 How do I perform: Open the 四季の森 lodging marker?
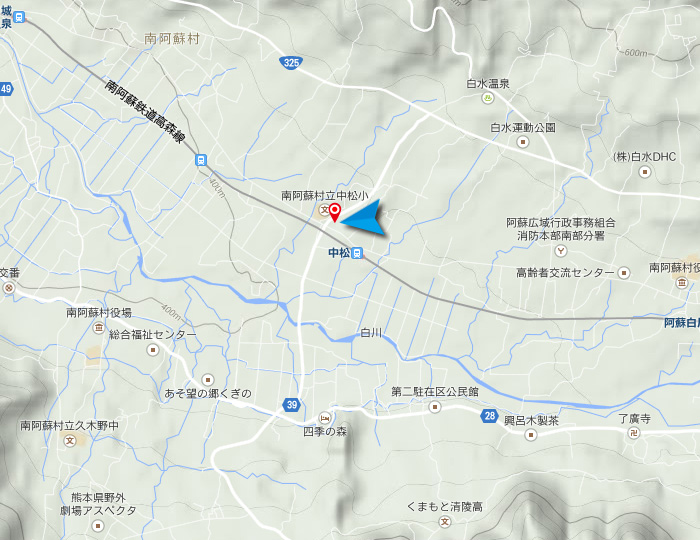coord(324,417)
